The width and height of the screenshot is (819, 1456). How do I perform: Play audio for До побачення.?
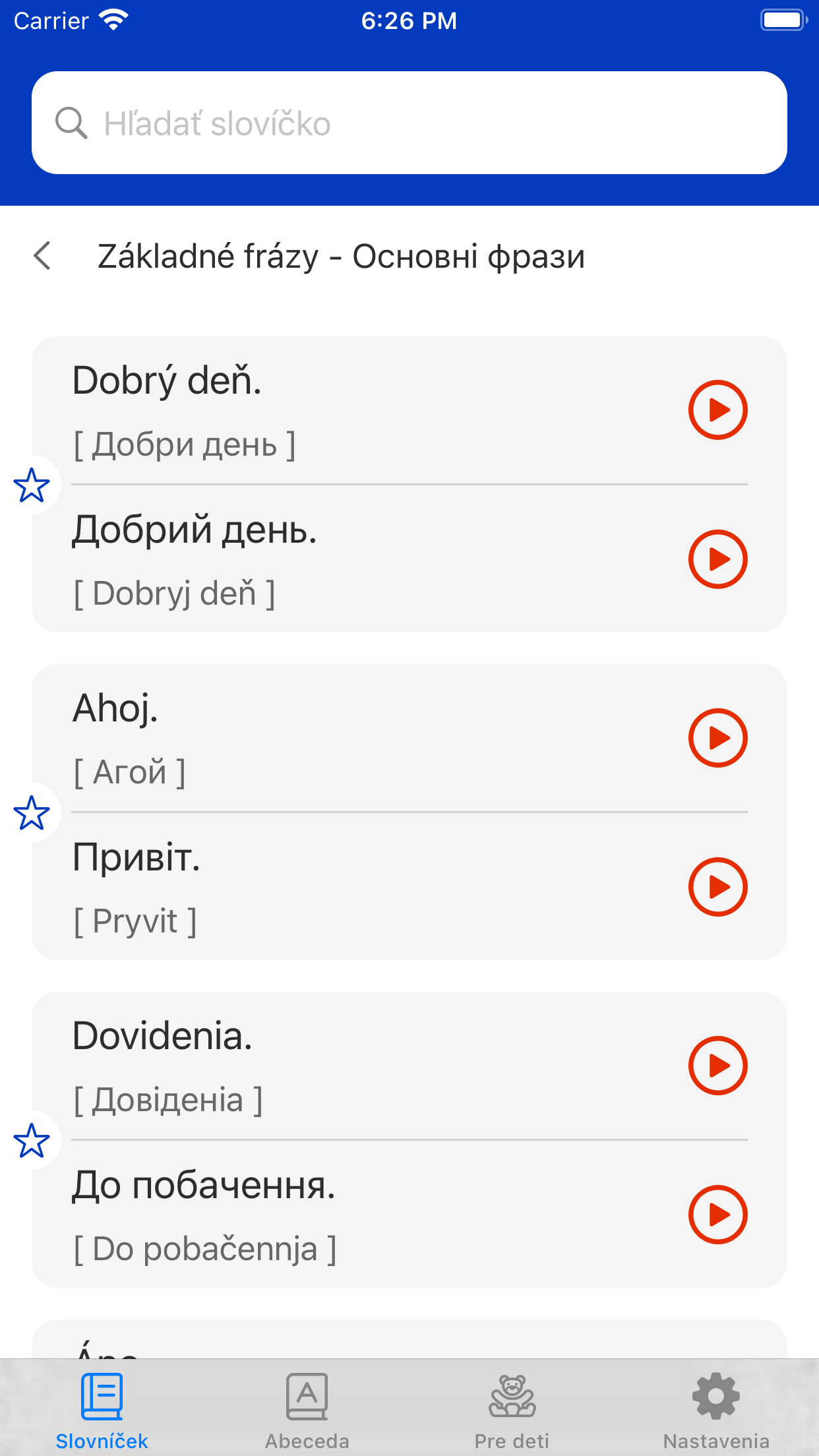point(717,1215)
